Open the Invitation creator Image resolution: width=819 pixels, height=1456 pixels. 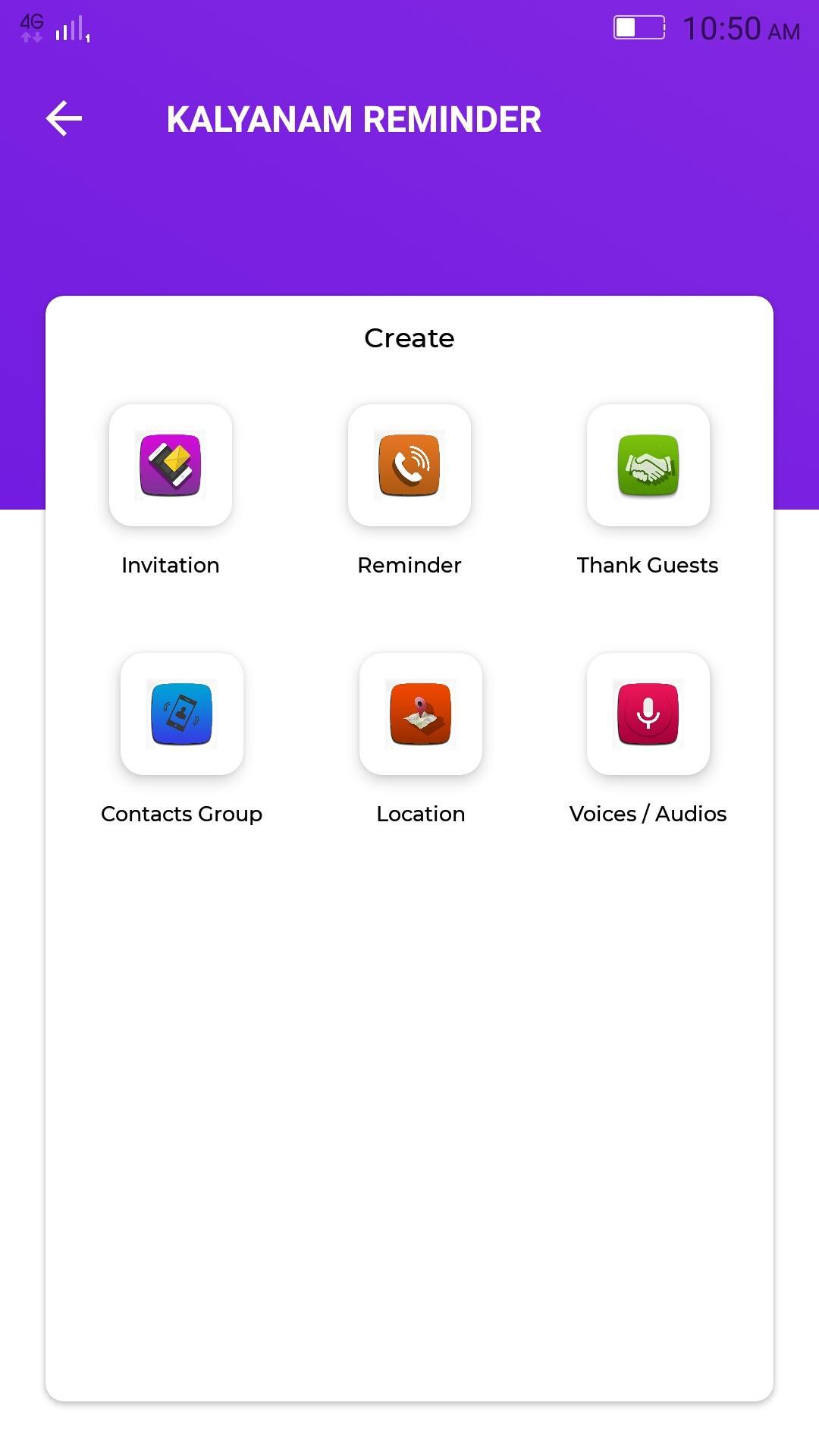click(171, 466)
